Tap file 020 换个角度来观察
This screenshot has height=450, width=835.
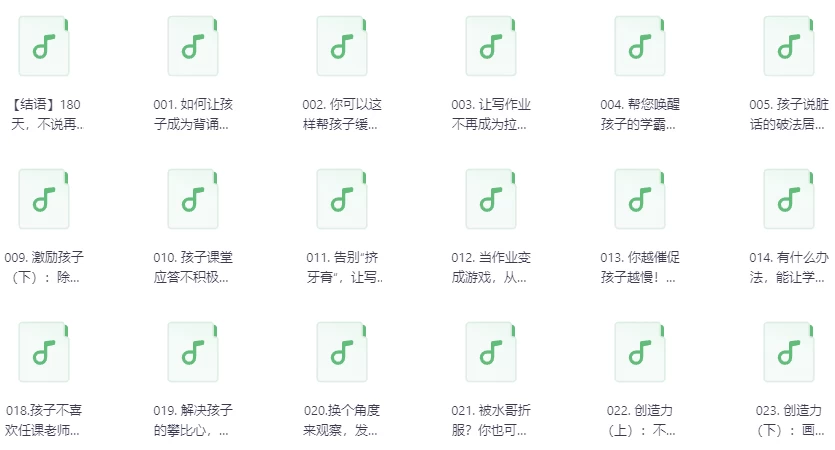point(342,353)
